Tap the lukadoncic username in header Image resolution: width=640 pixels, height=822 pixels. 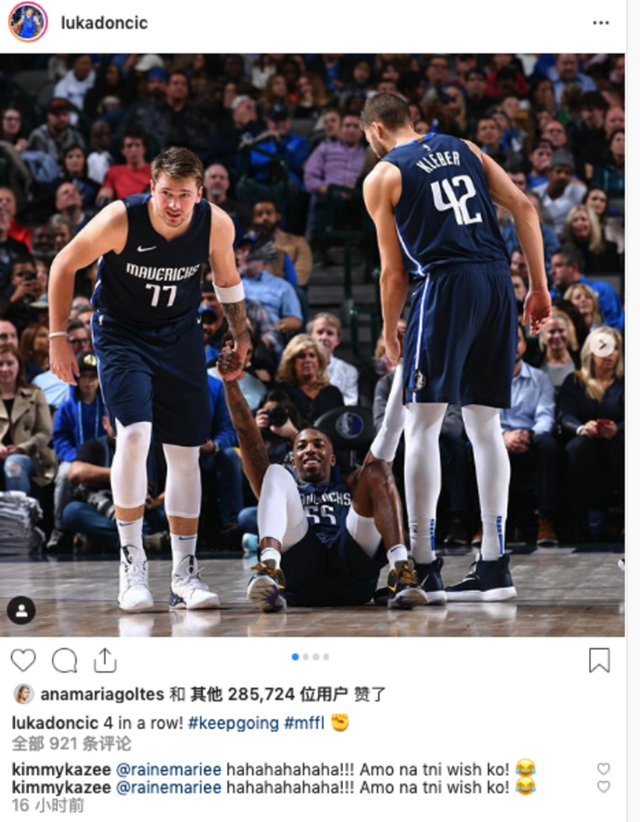click(x=104, y=22)
